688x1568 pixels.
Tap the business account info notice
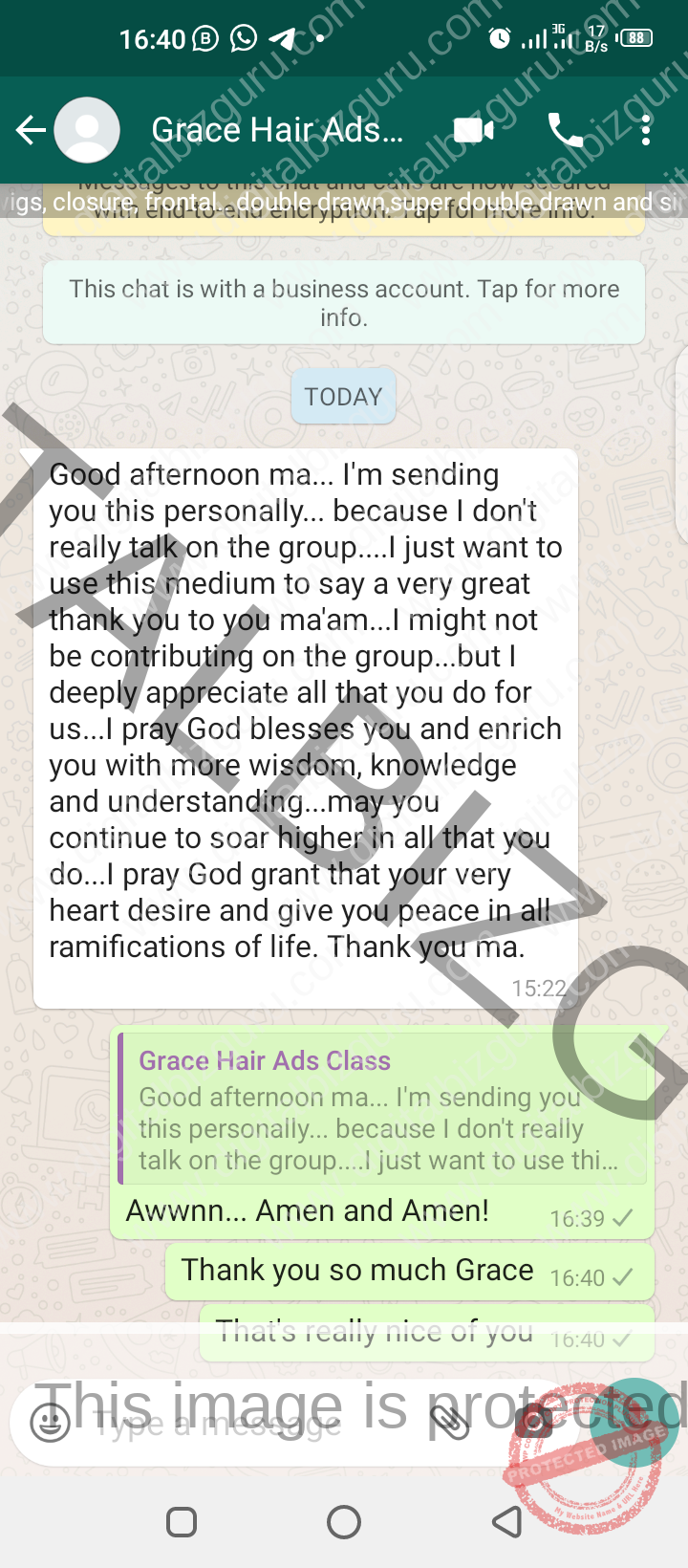click(344, 303)
